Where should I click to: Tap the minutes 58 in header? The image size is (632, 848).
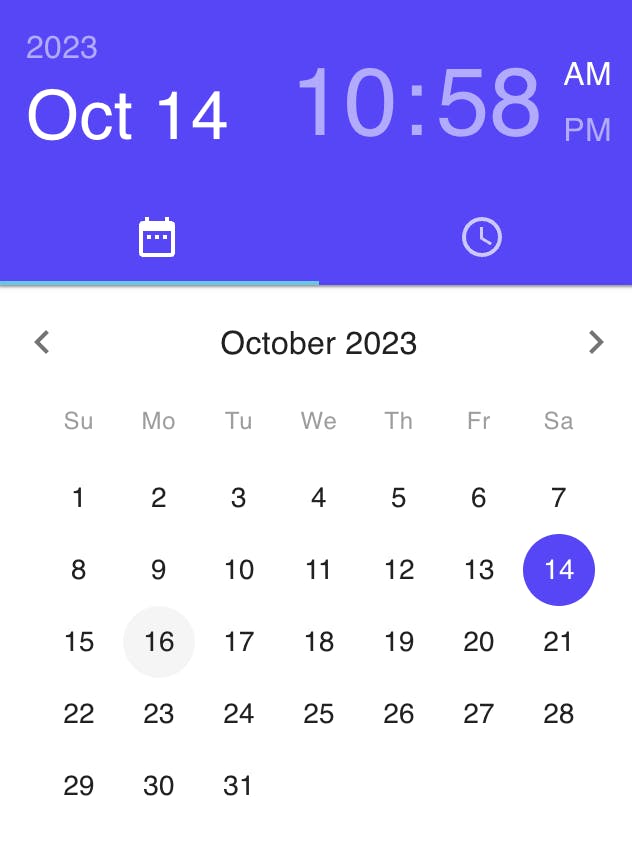point(490,103)
